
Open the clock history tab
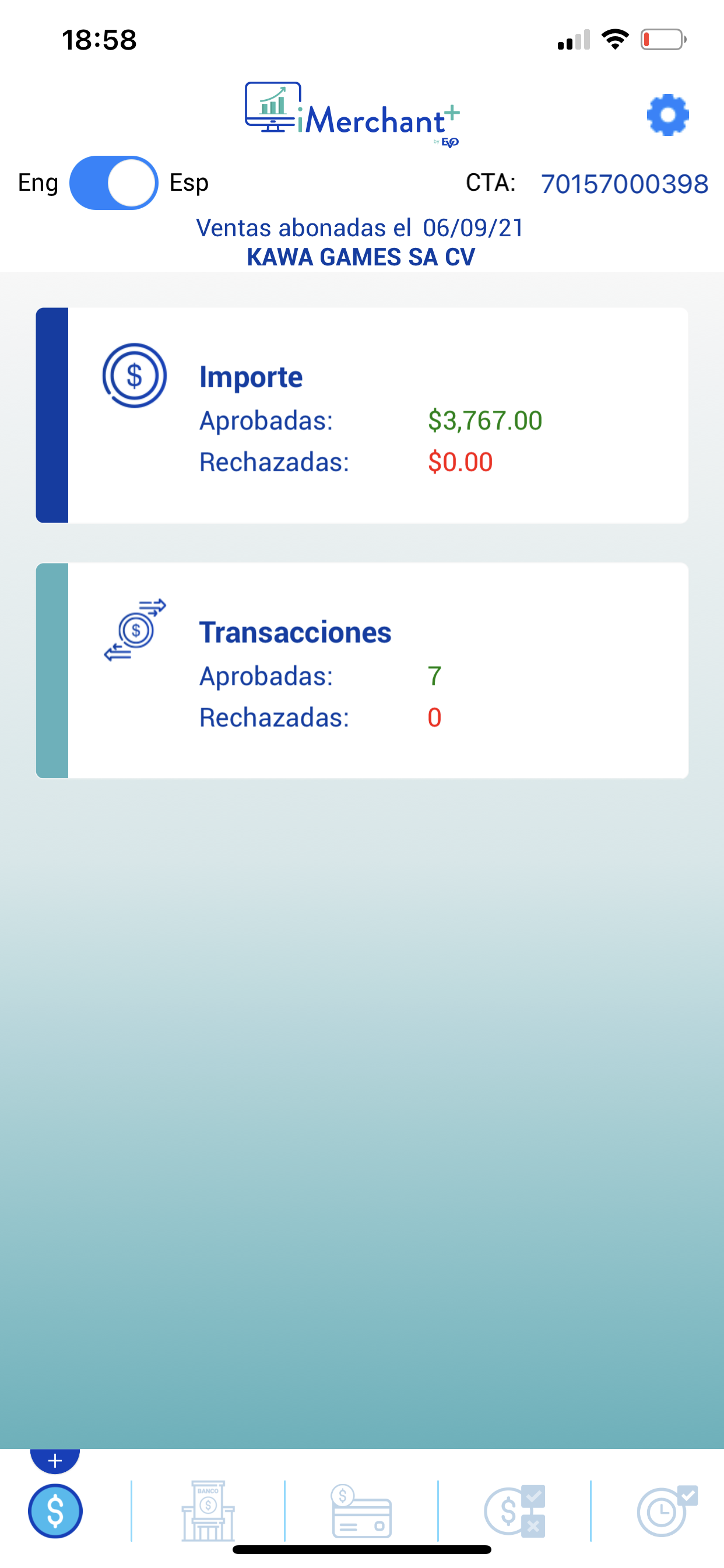click(x=667, y=1511)
